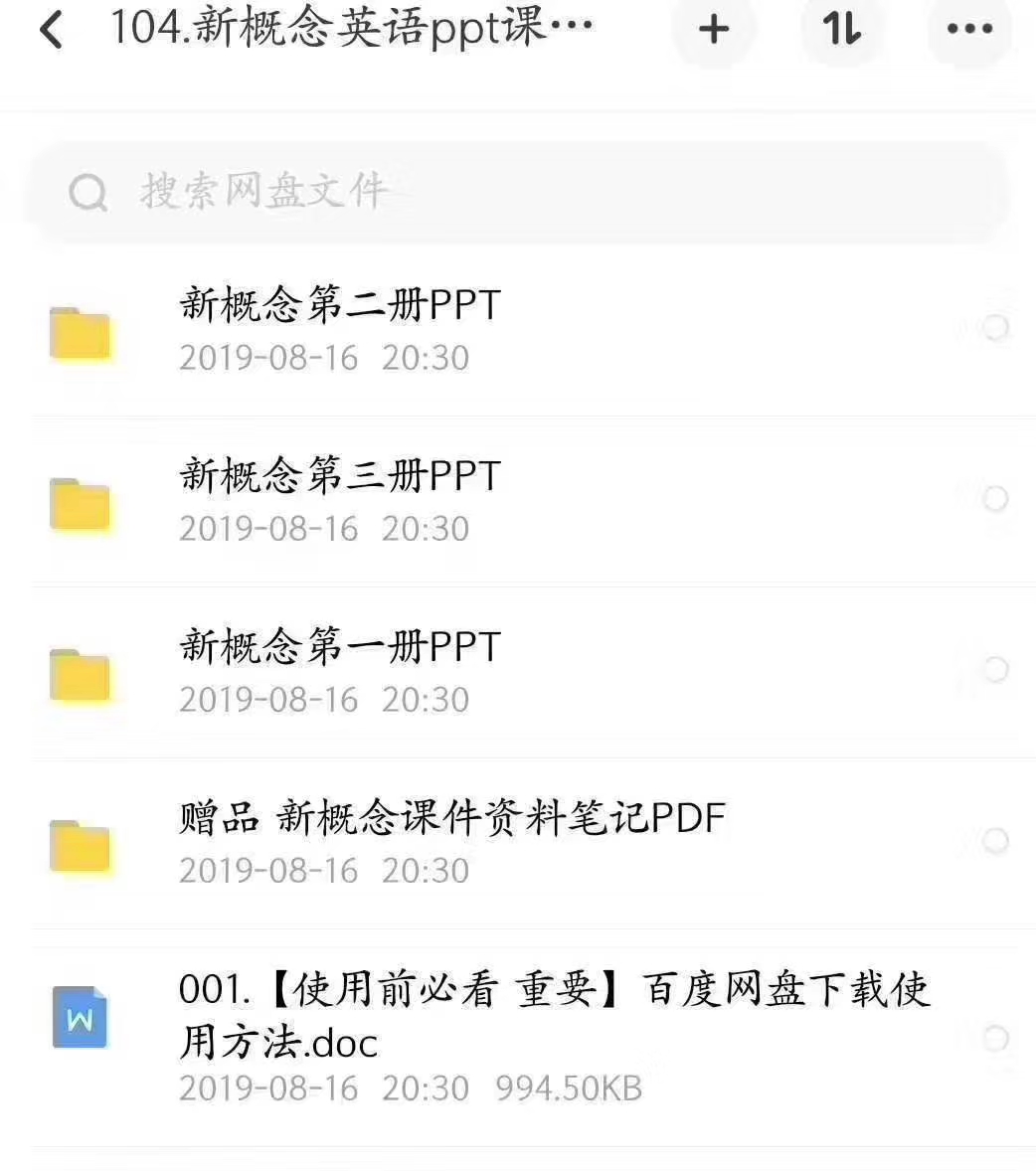Select the checkbox circle for 赠品 folder
1036x1171 pixels.
tap(994, 841)
